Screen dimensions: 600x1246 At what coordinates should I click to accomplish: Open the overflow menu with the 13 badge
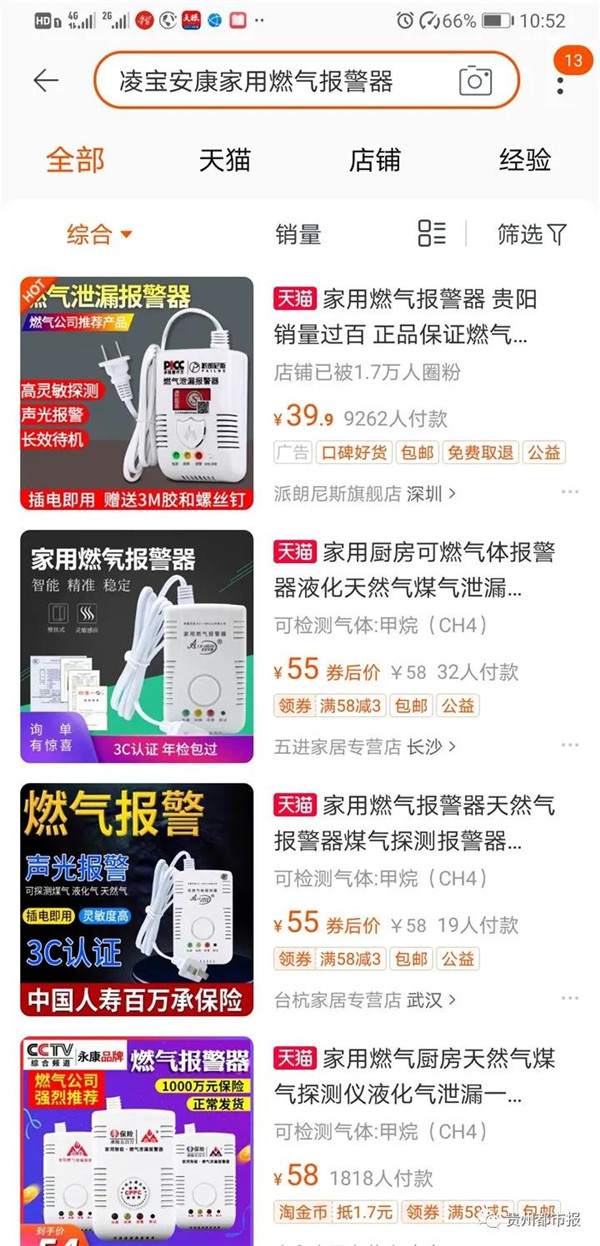click(561, 79)
